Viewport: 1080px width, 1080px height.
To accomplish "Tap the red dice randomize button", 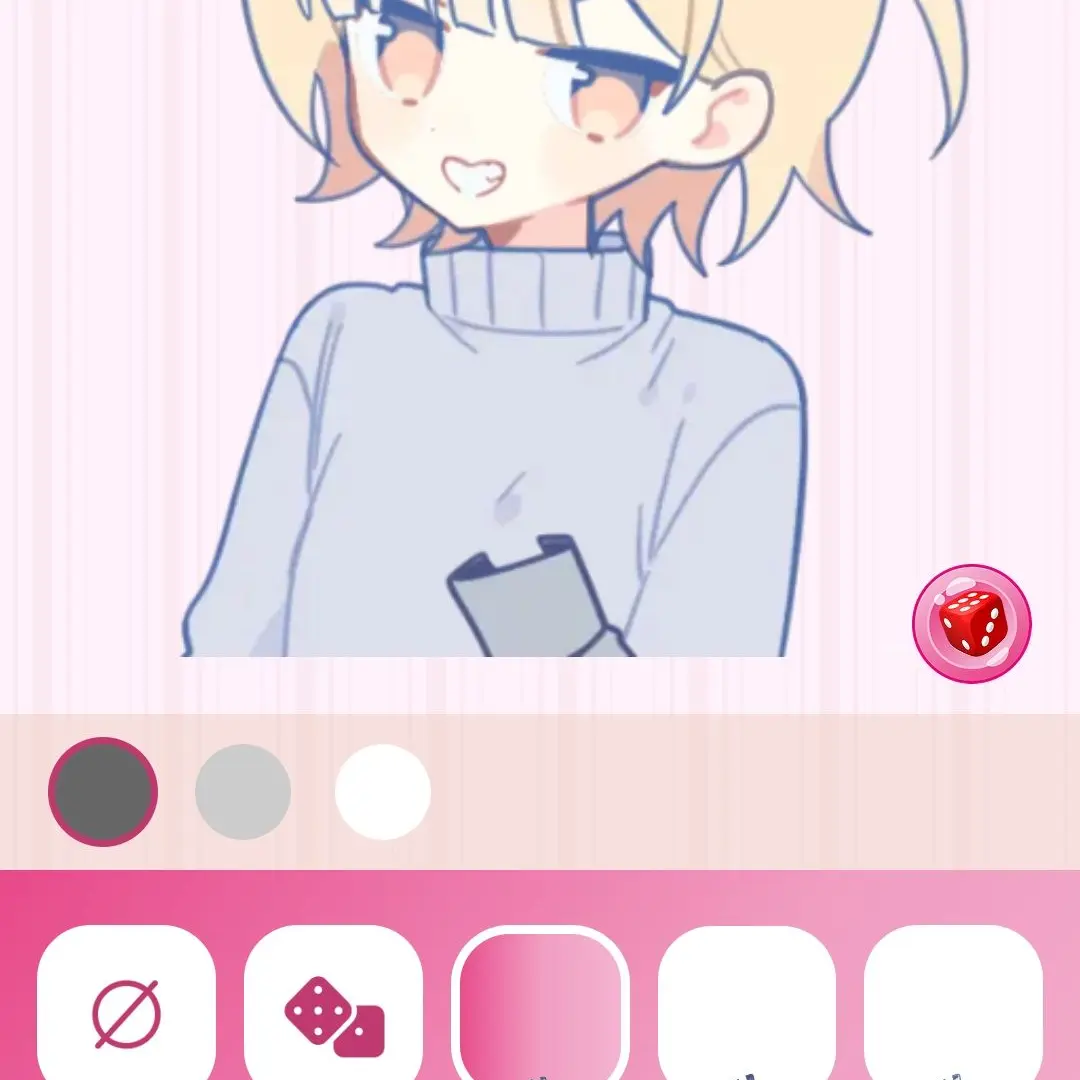I will [971, 623].
